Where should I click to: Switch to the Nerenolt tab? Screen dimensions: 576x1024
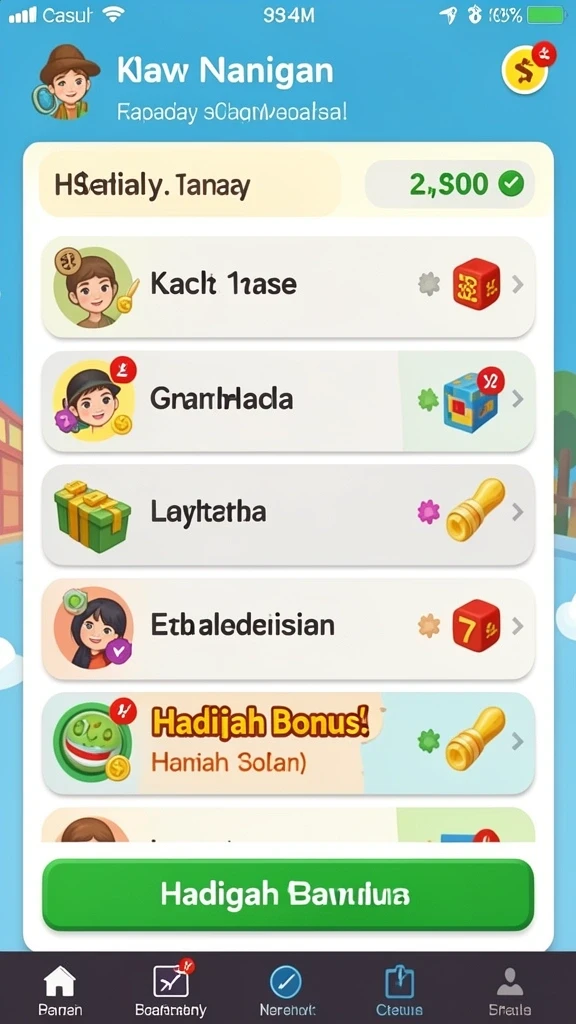[x=287, y=990]
